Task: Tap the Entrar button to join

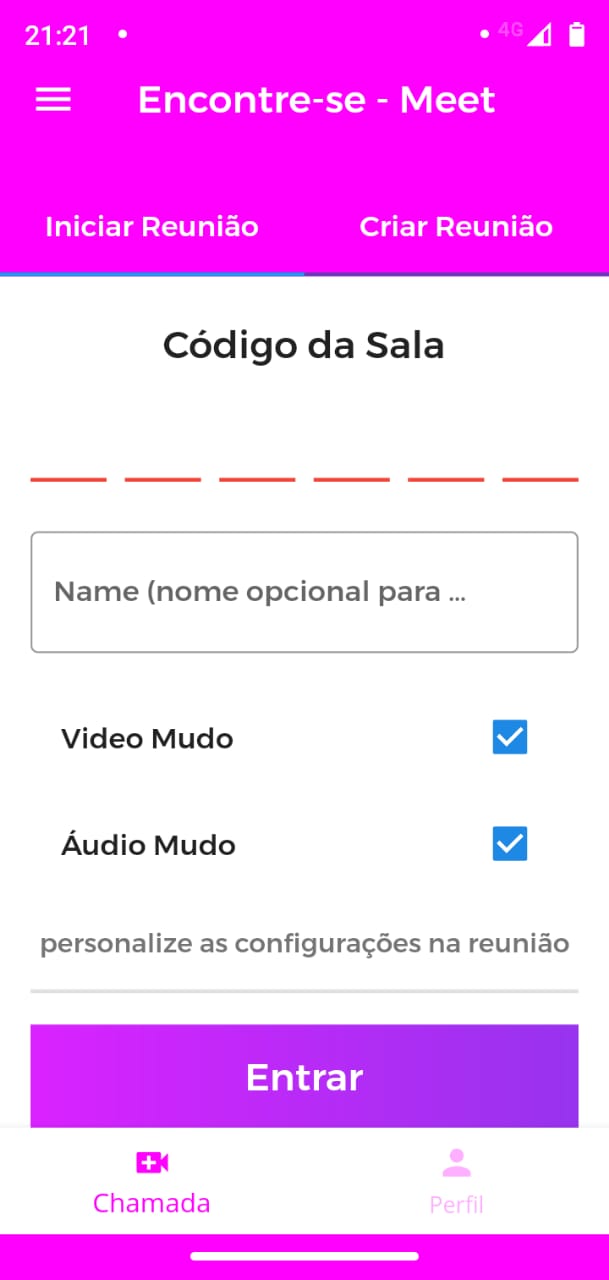Action: tap(304, 1077)
